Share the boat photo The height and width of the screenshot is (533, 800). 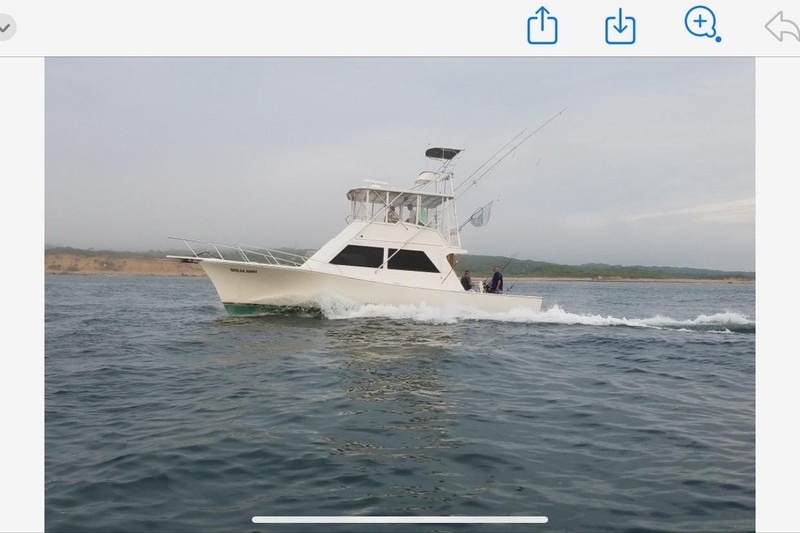click(x=541, y=26)
